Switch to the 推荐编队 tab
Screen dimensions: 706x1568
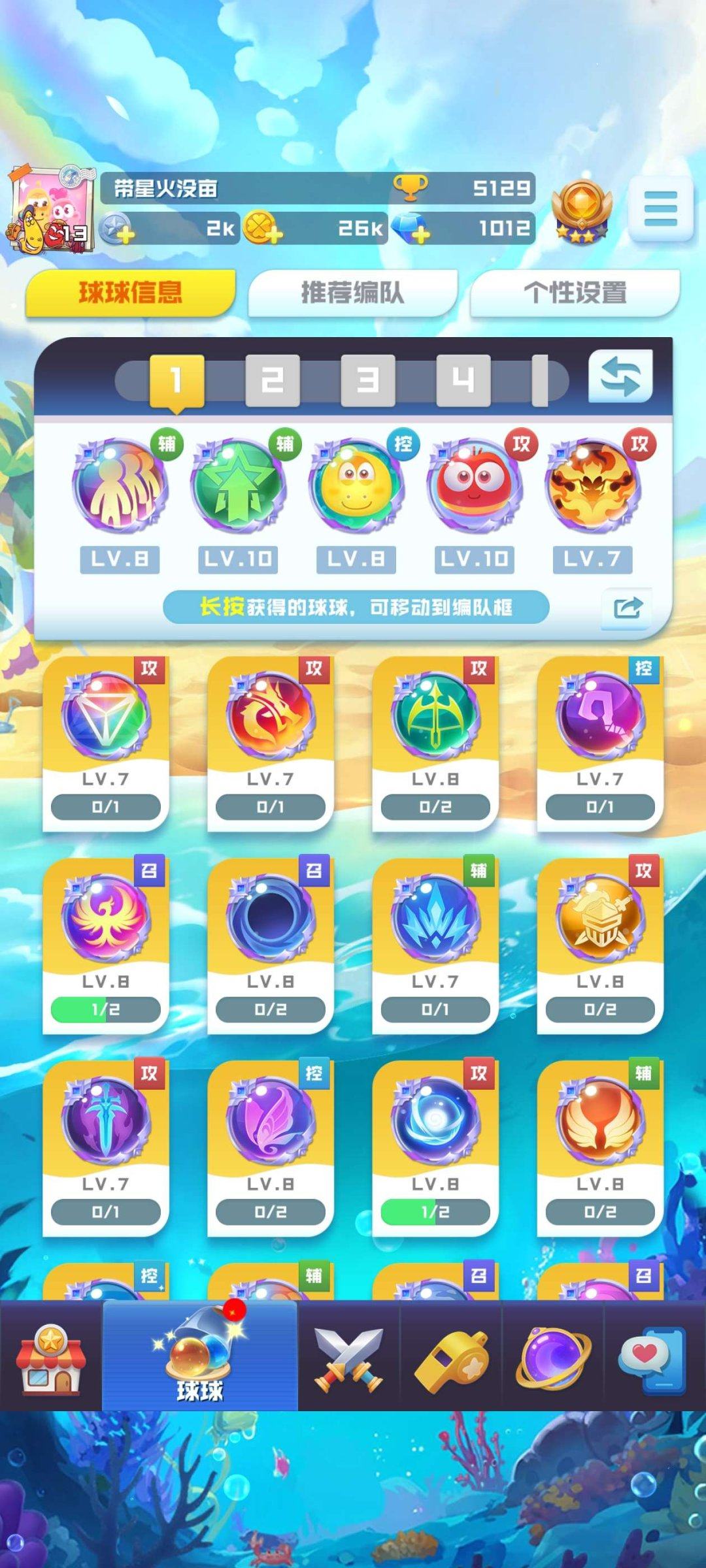352,292
